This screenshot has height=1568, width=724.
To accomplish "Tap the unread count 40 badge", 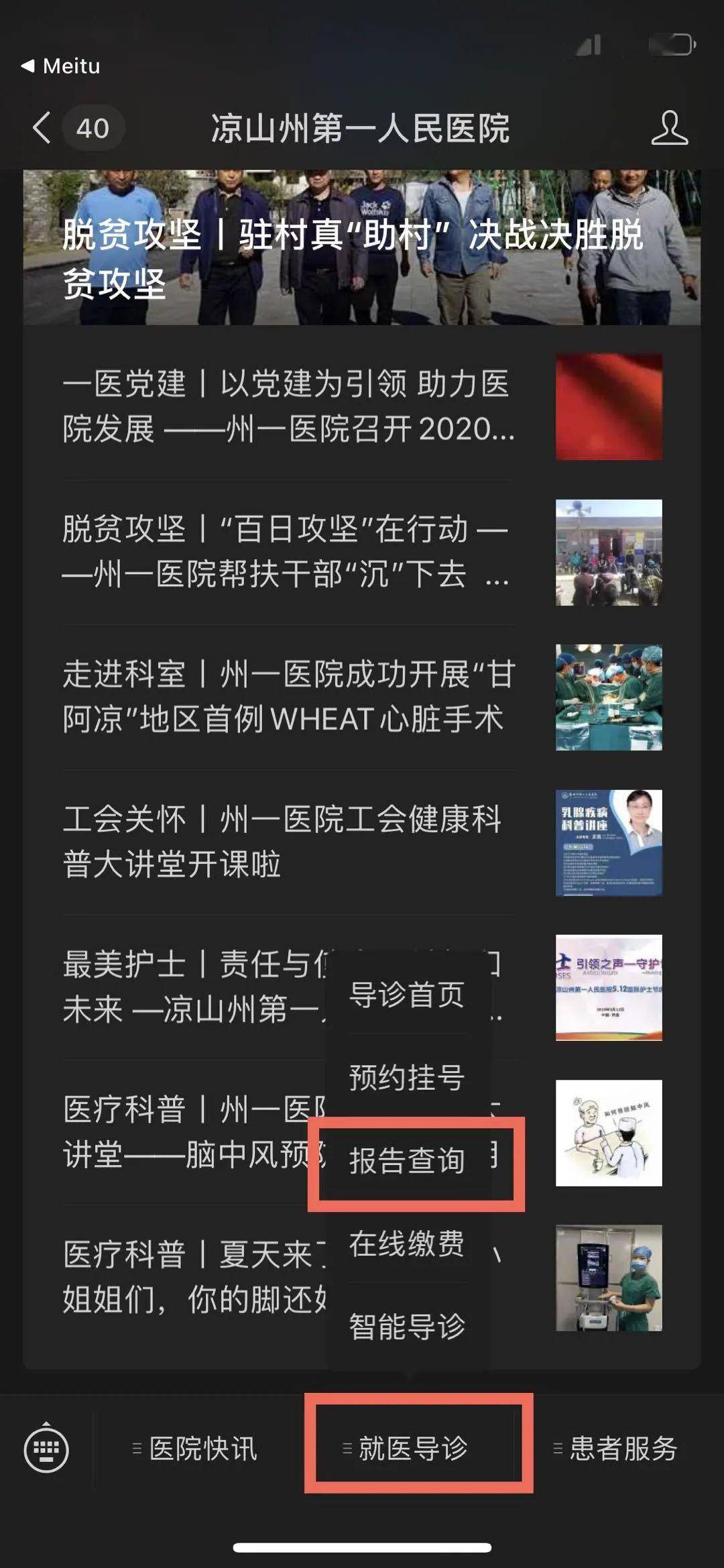I will point(94,127).
